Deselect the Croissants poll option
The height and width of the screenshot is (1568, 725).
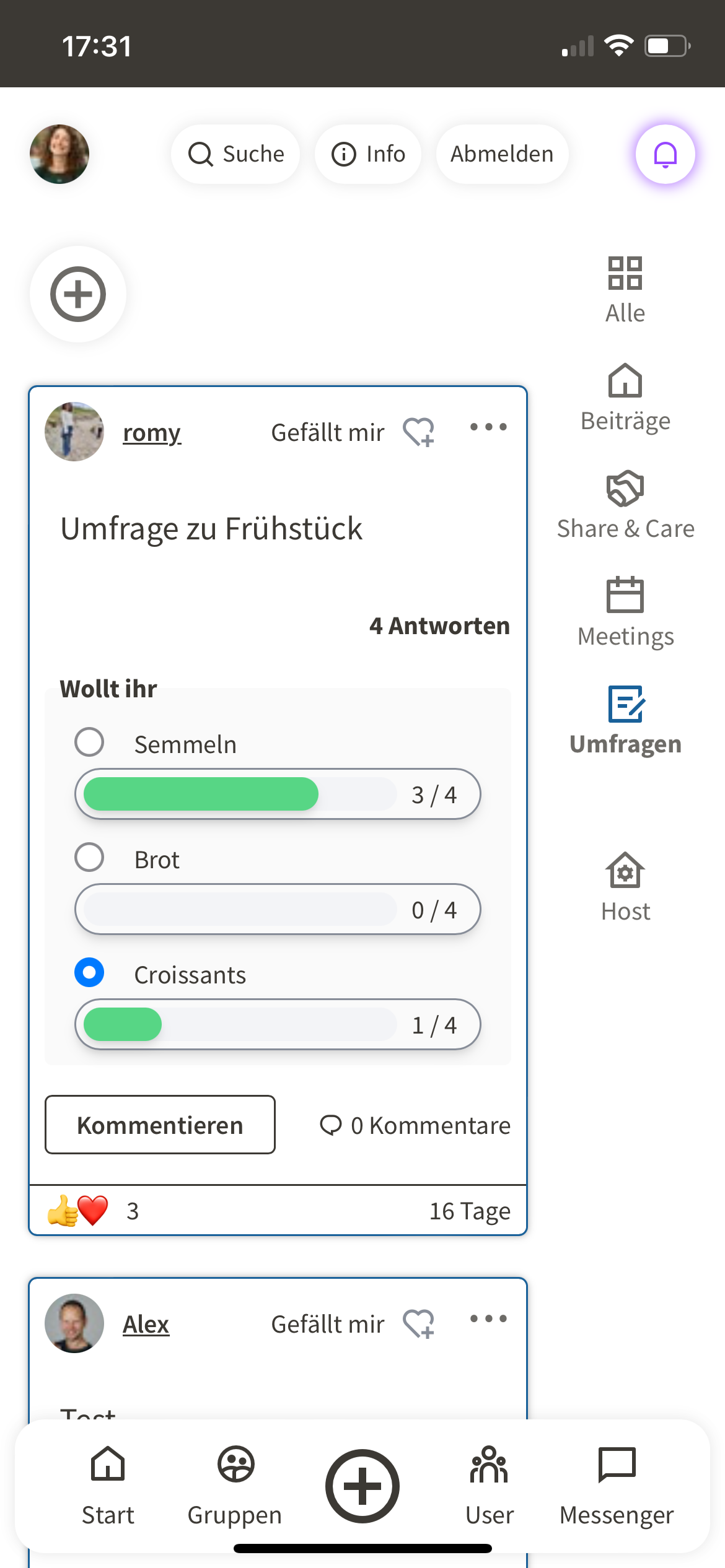(x=89, y=972)
